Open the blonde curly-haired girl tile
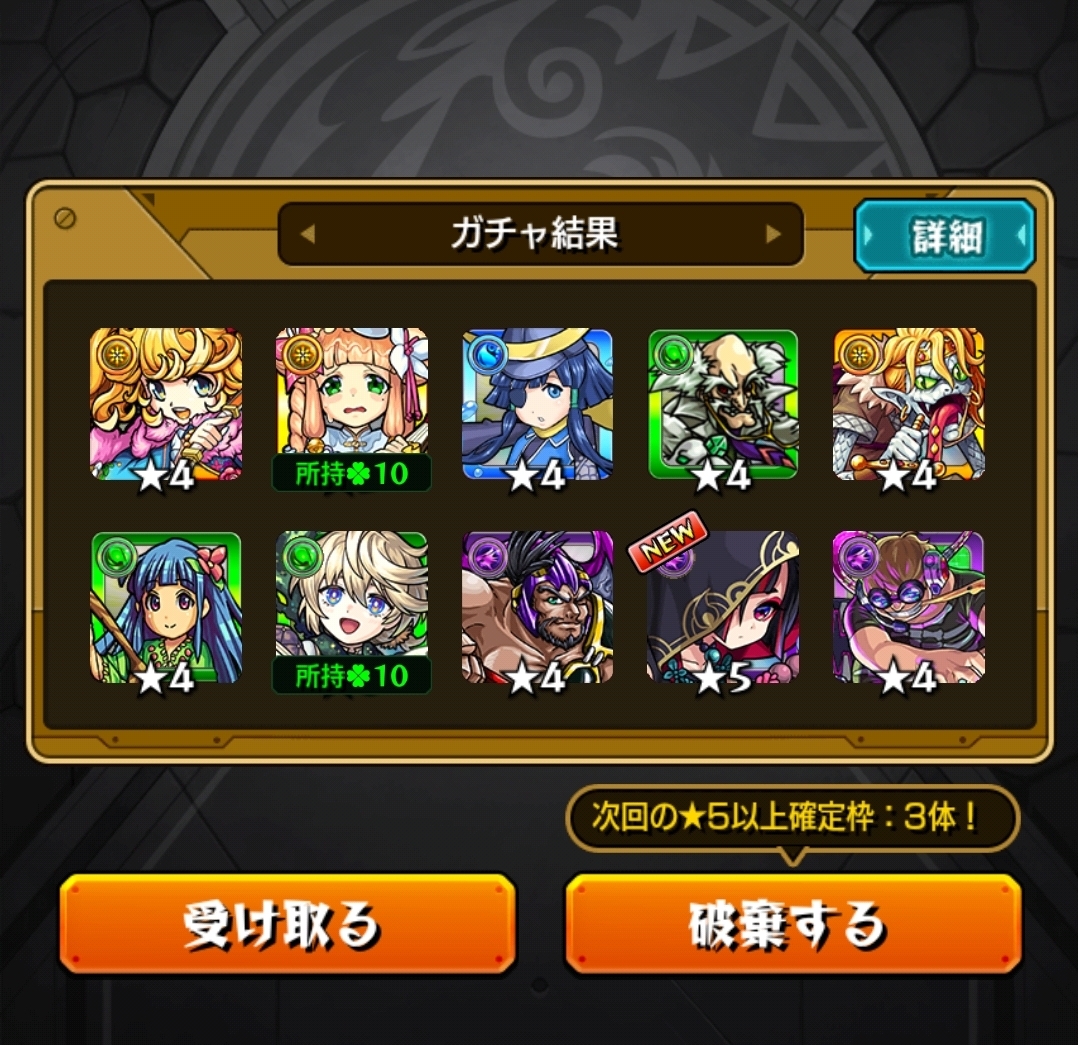The width and height of the screenshot is (1078, 1045). [166, 404]
